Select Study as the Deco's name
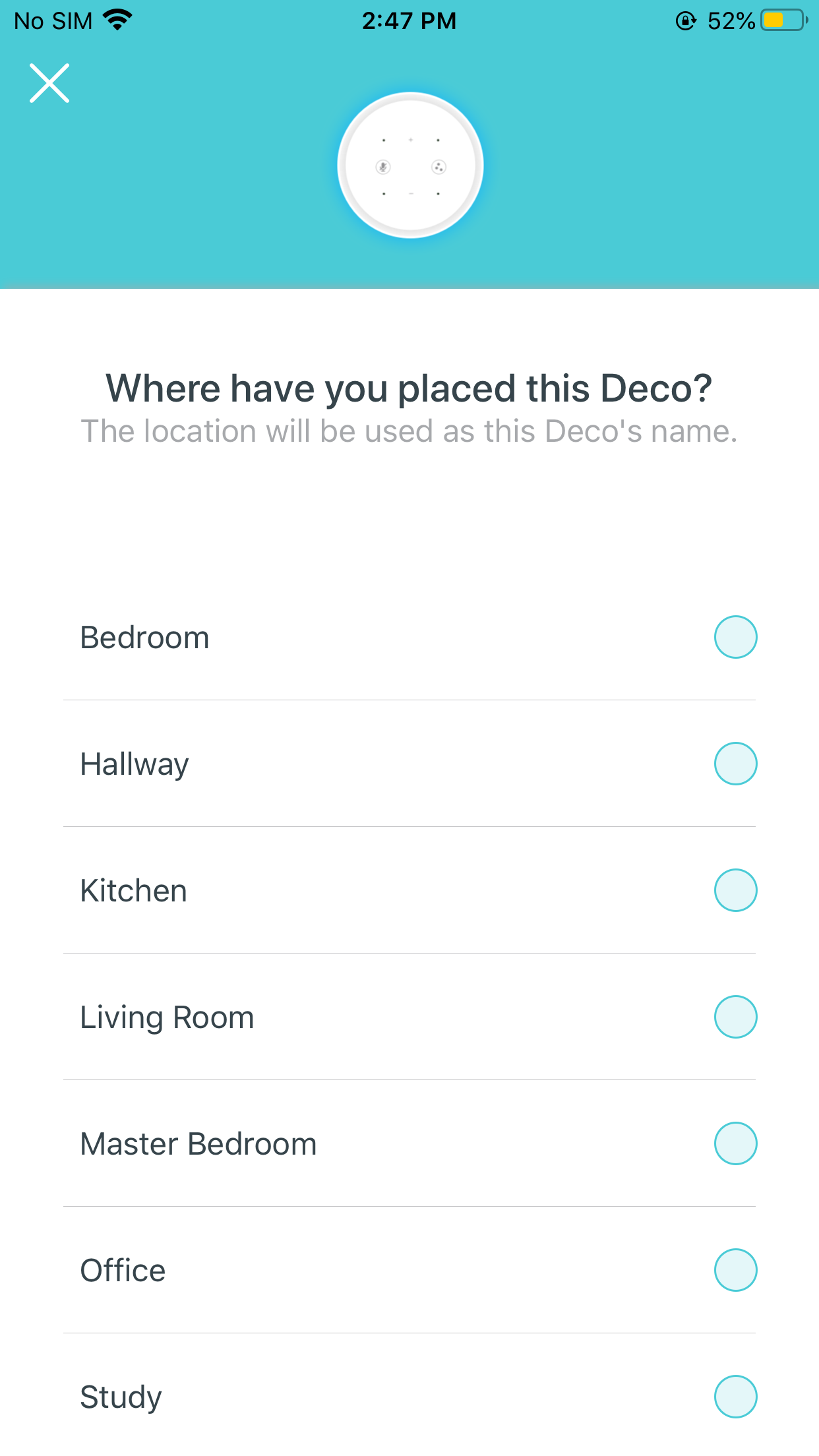The height and width of the screenshot is (1456, 819). tap(409, 1395)
